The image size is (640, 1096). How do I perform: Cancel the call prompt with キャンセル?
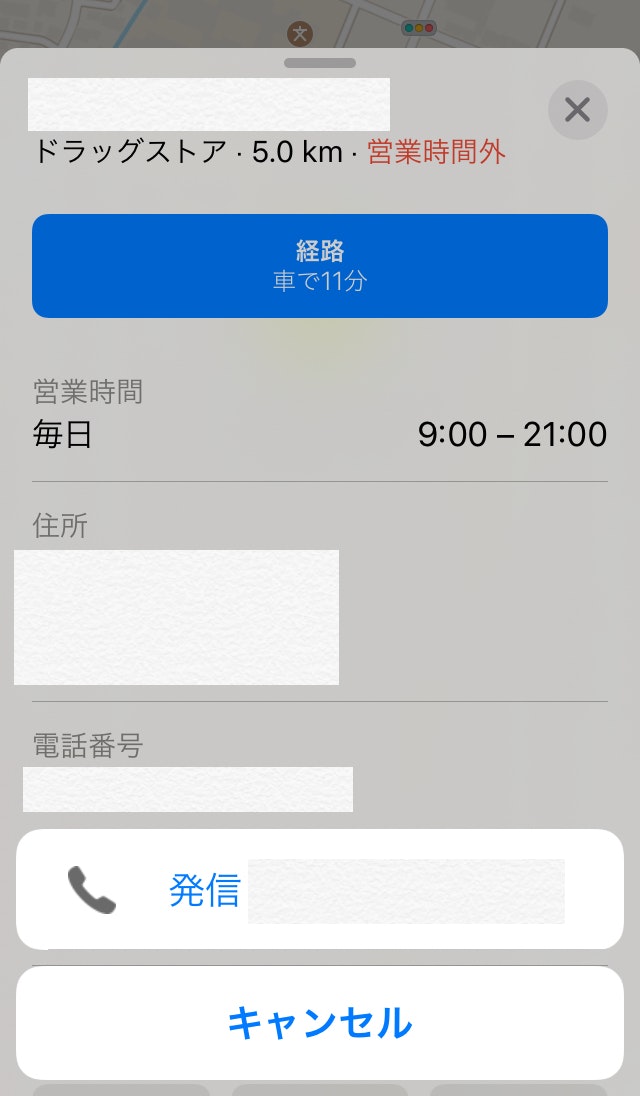pos(319,1022)
